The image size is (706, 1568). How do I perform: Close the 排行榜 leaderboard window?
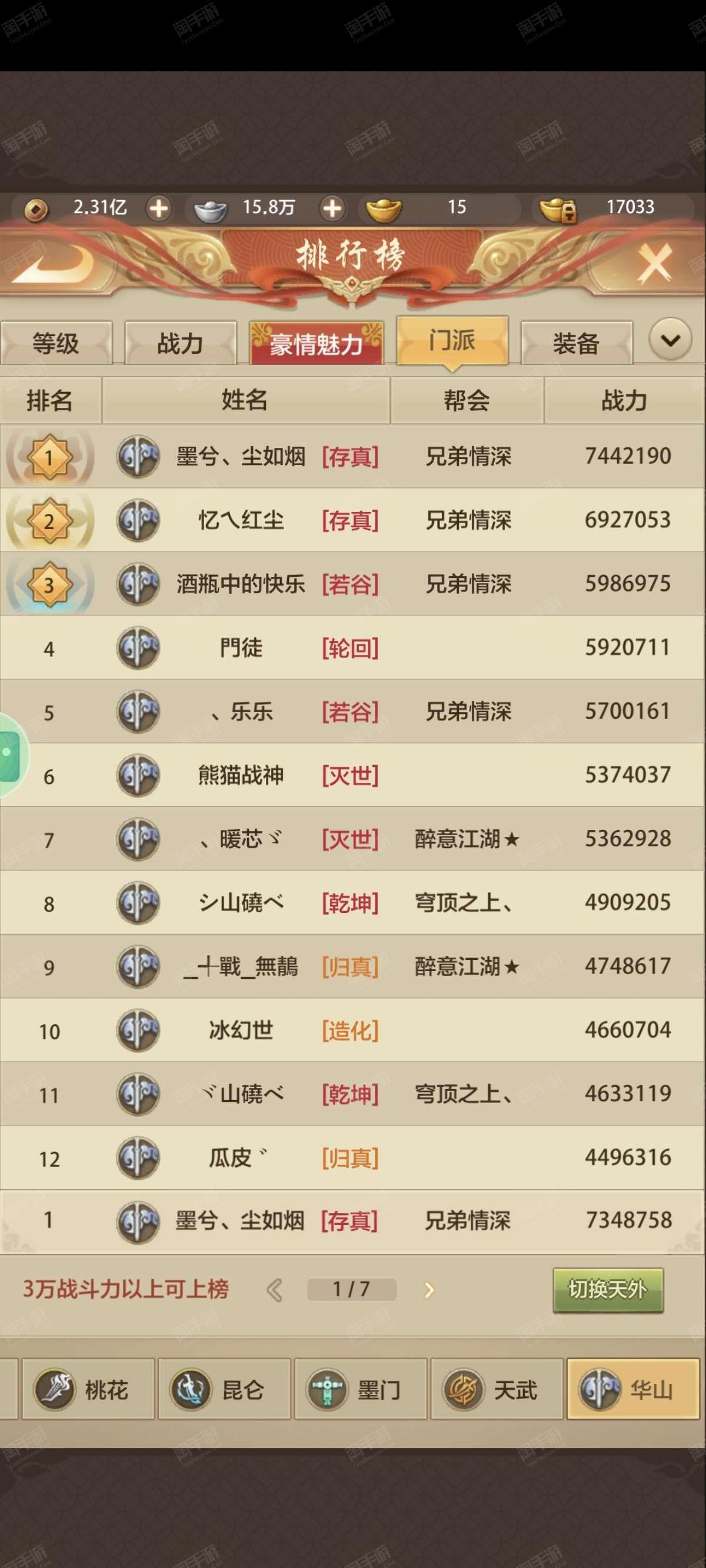pyautogui.click(x=654, y=263)
